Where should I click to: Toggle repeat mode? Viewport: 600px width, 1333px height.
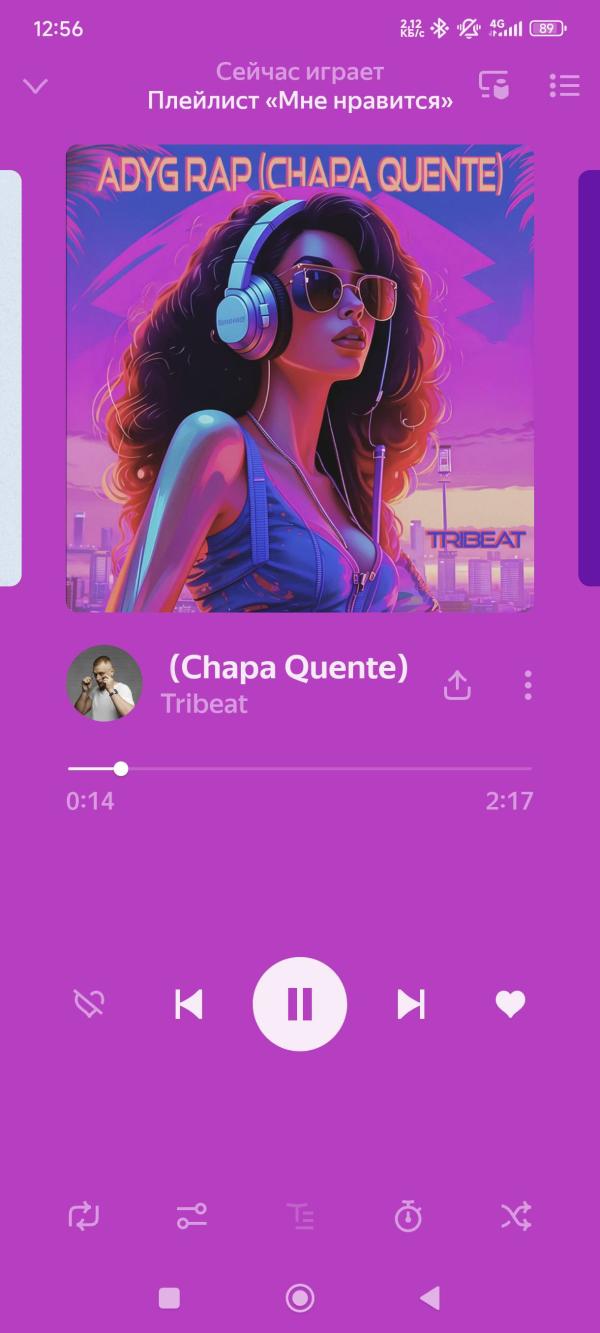point(84,1216)
